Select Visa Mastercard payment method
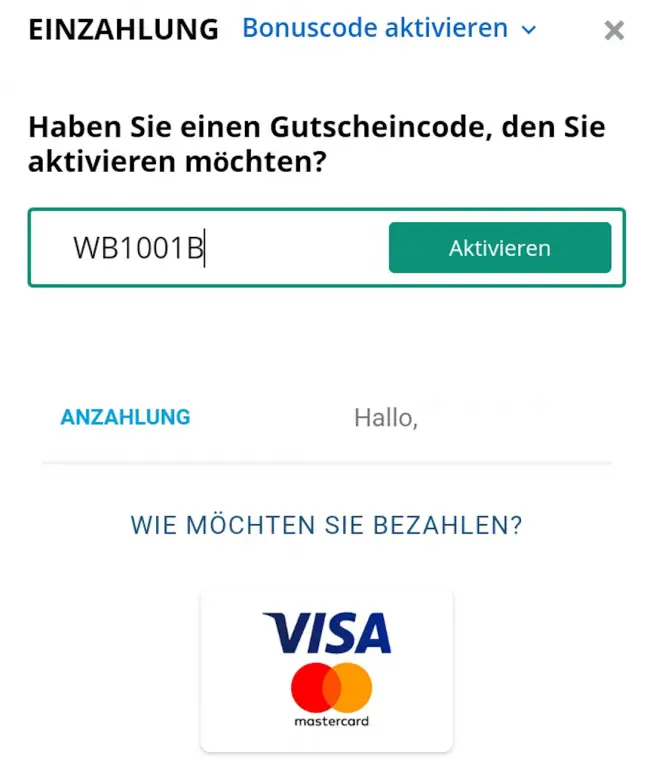650x761 pixels. click(327, 670)
